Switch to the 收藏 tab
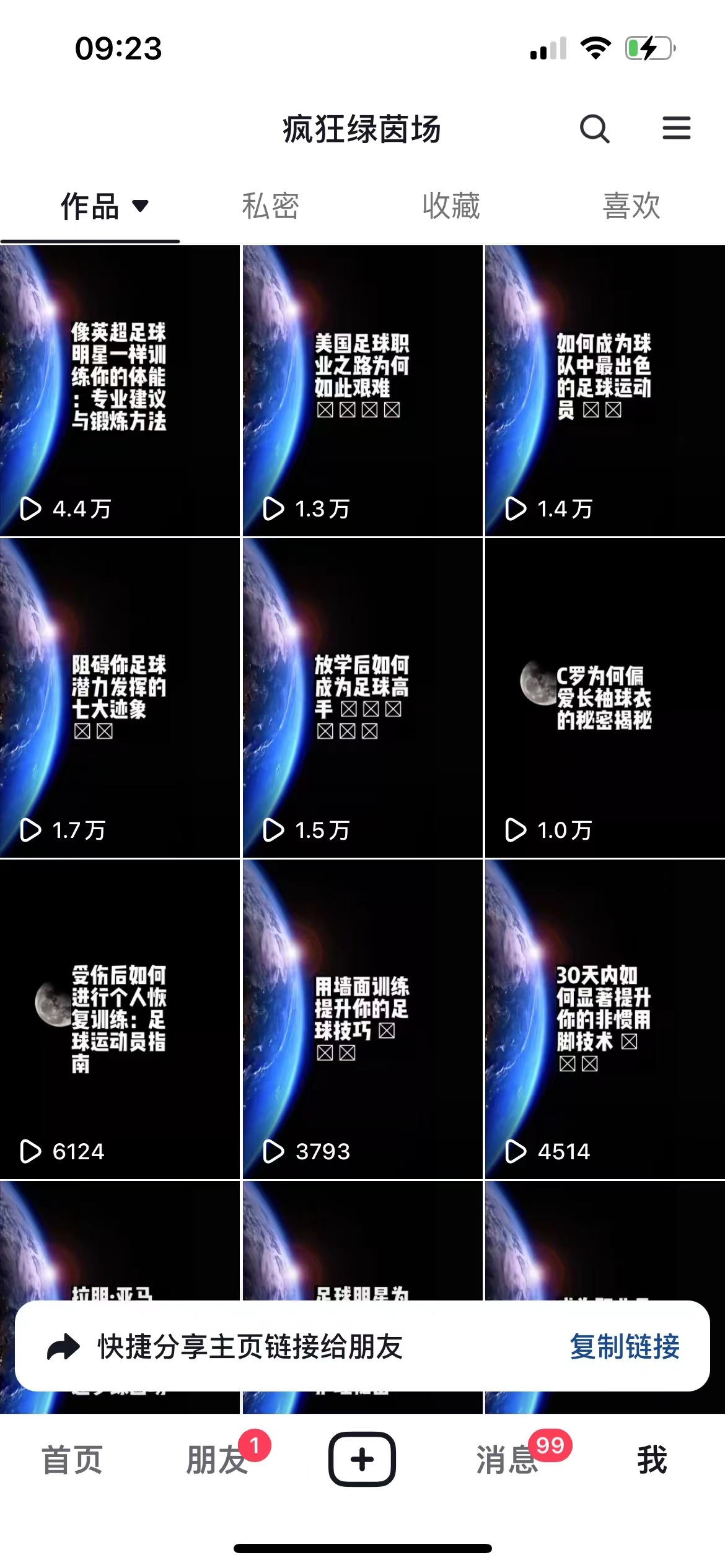Screen dimensions: 725x1568 click(450, 206)
